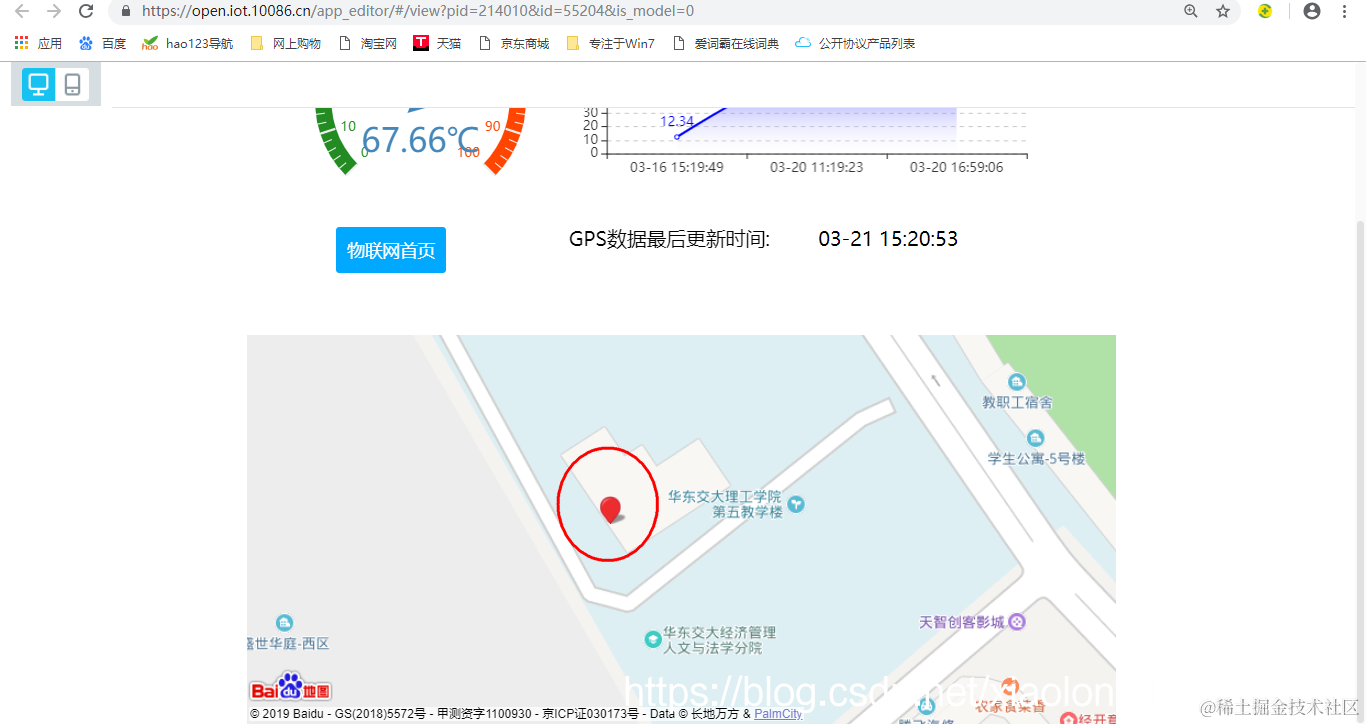Open the 应用 apps shortcut

(x=38, y=43)
